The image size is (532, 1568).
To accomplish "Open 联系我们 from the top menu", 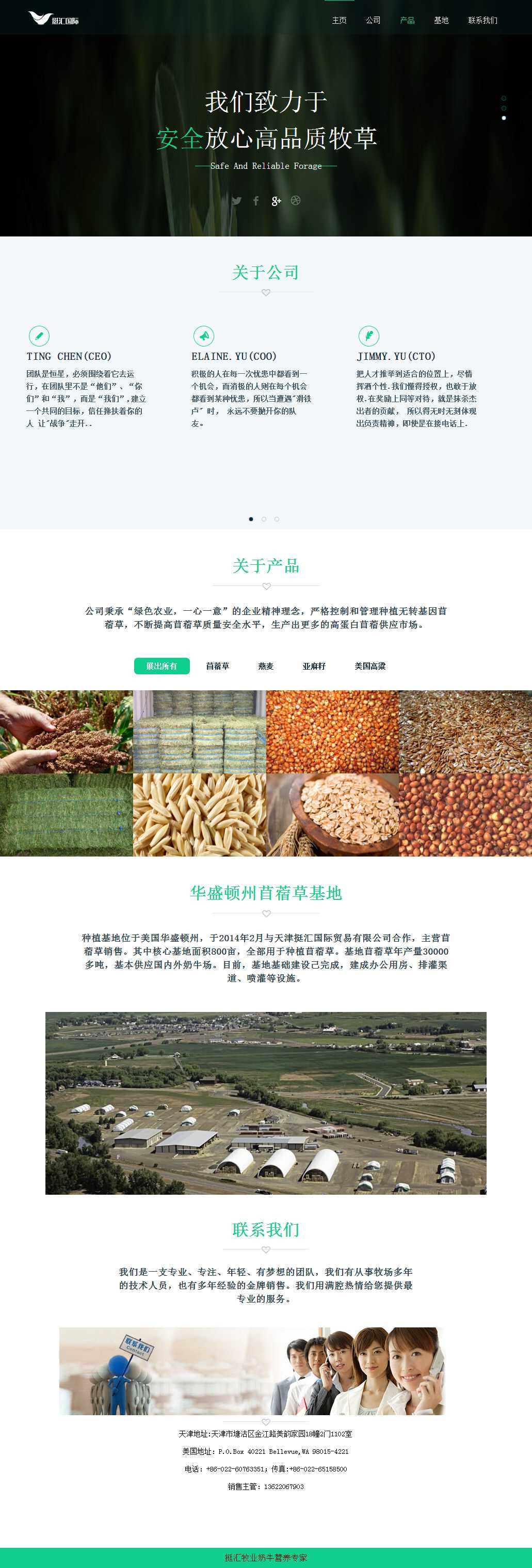I will [x=482, y=20].
